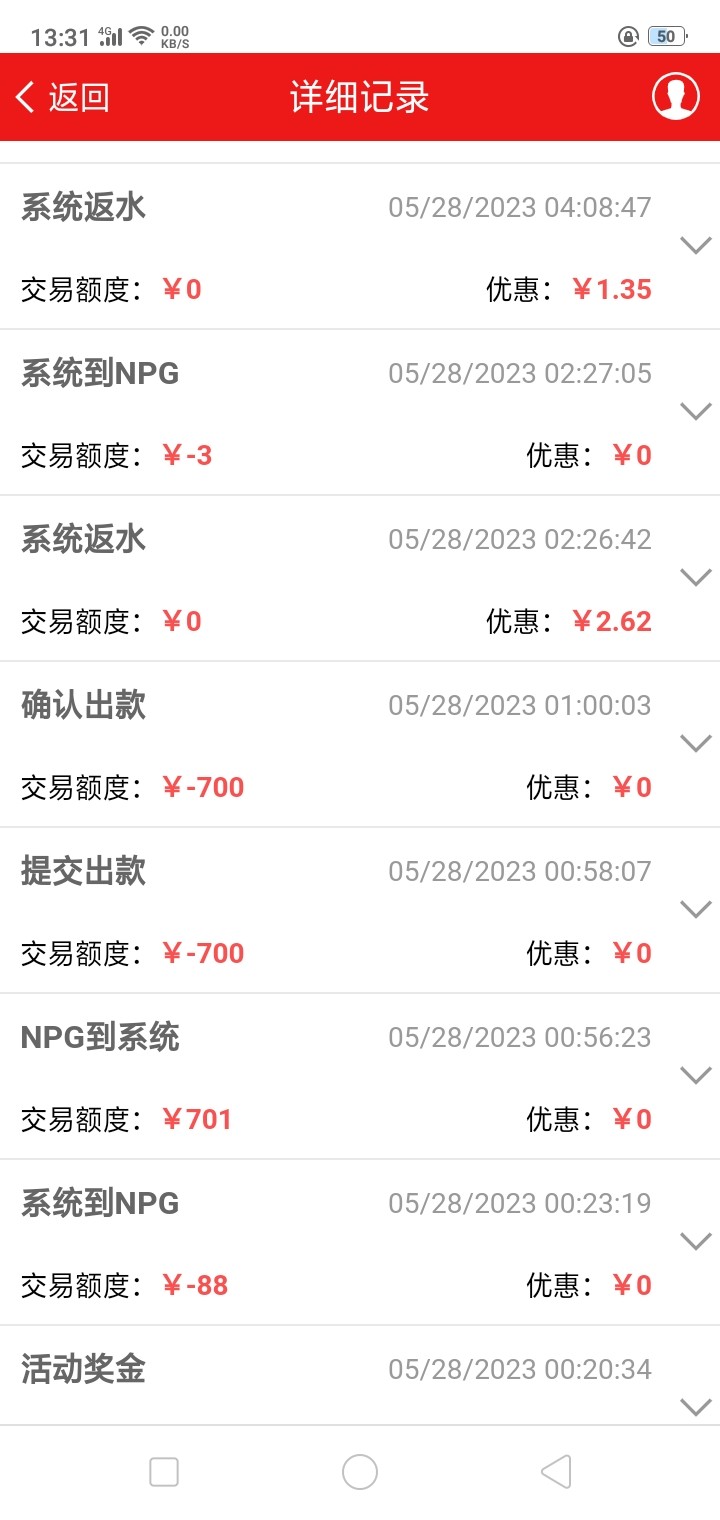Tap the Android back triangle button

click(x=557, y=1472)
